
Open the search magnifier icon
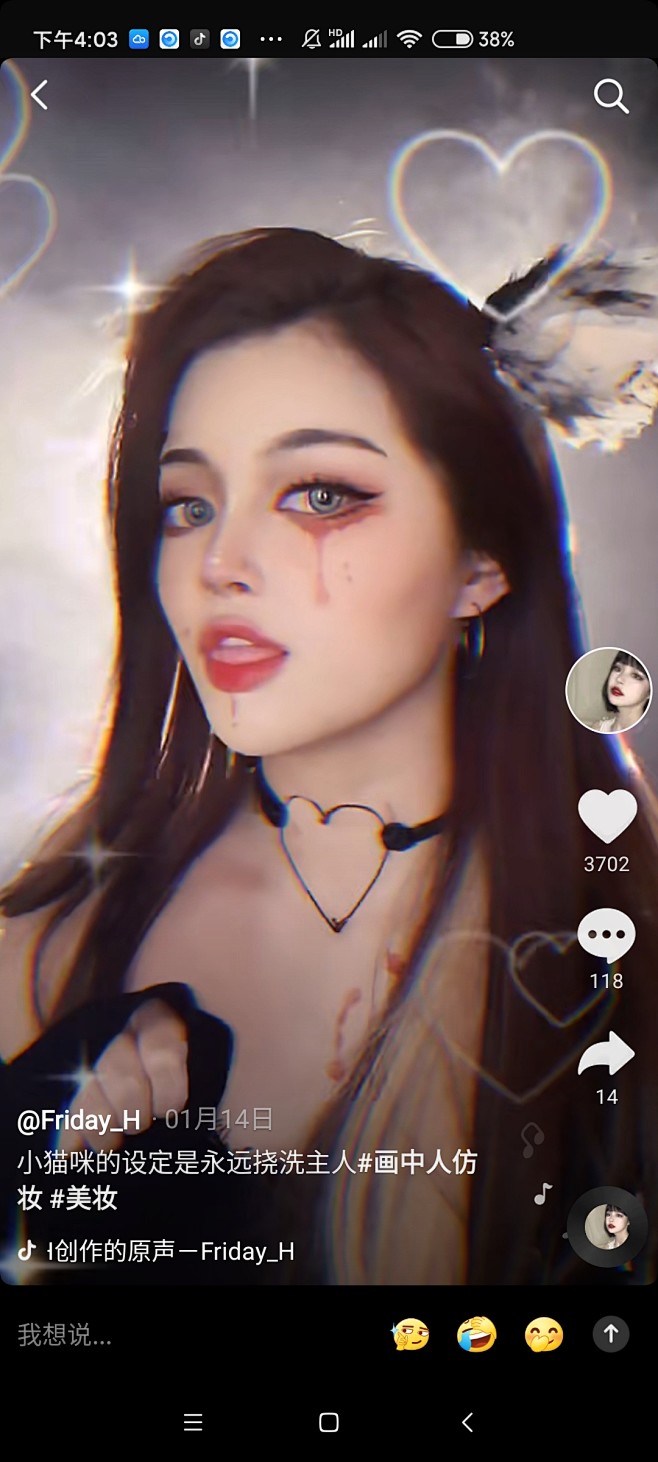610,96
